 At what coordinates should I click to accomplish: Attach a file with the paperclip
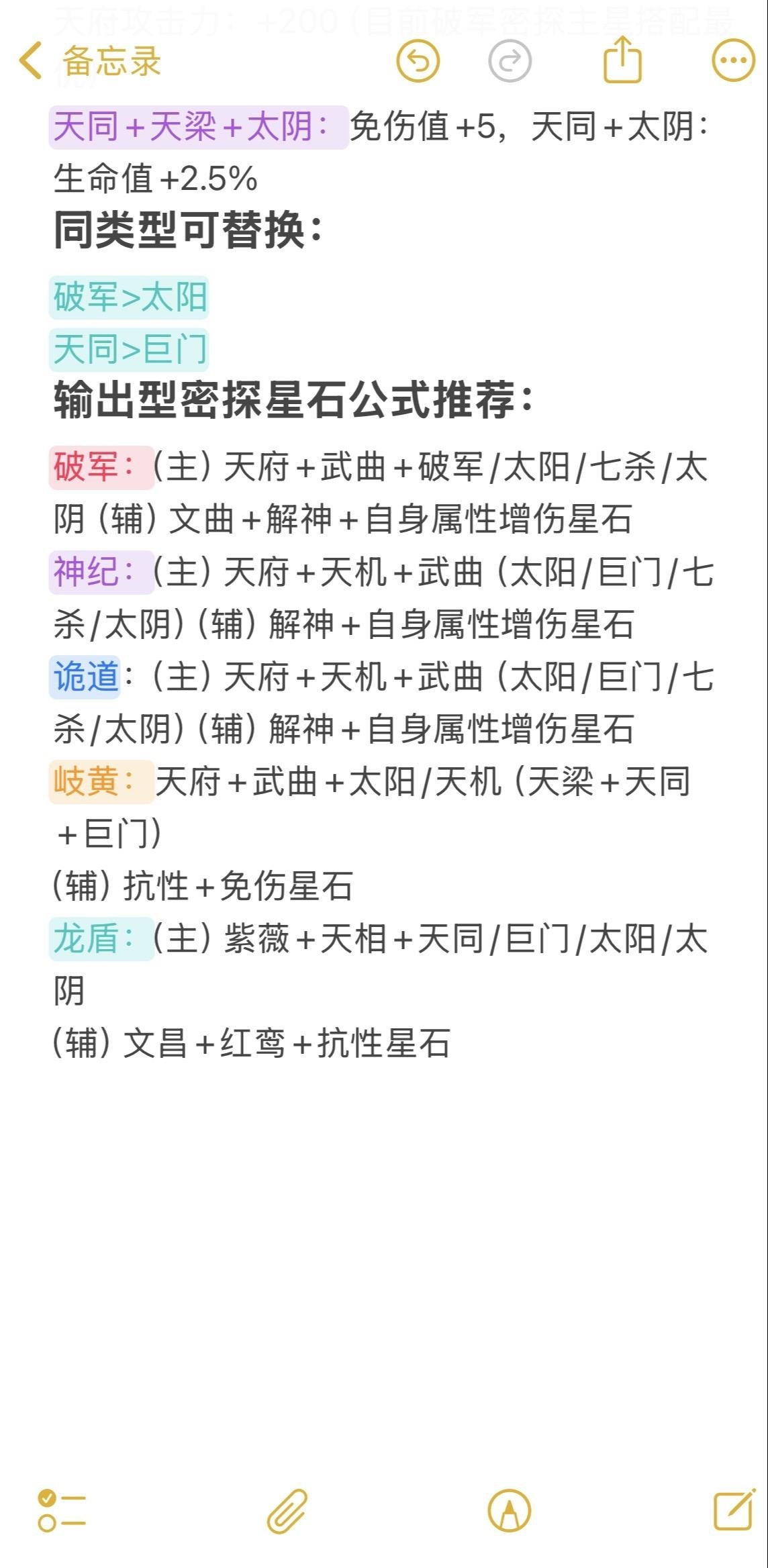pos(287,1512)
